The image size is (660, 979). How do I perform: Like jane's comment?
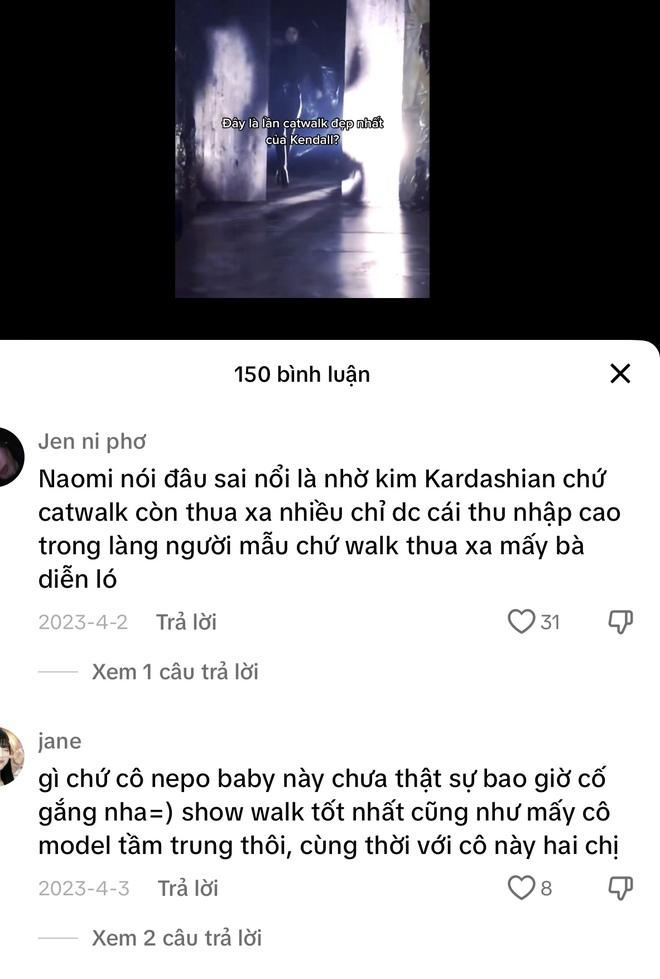(x=521, y=888)
